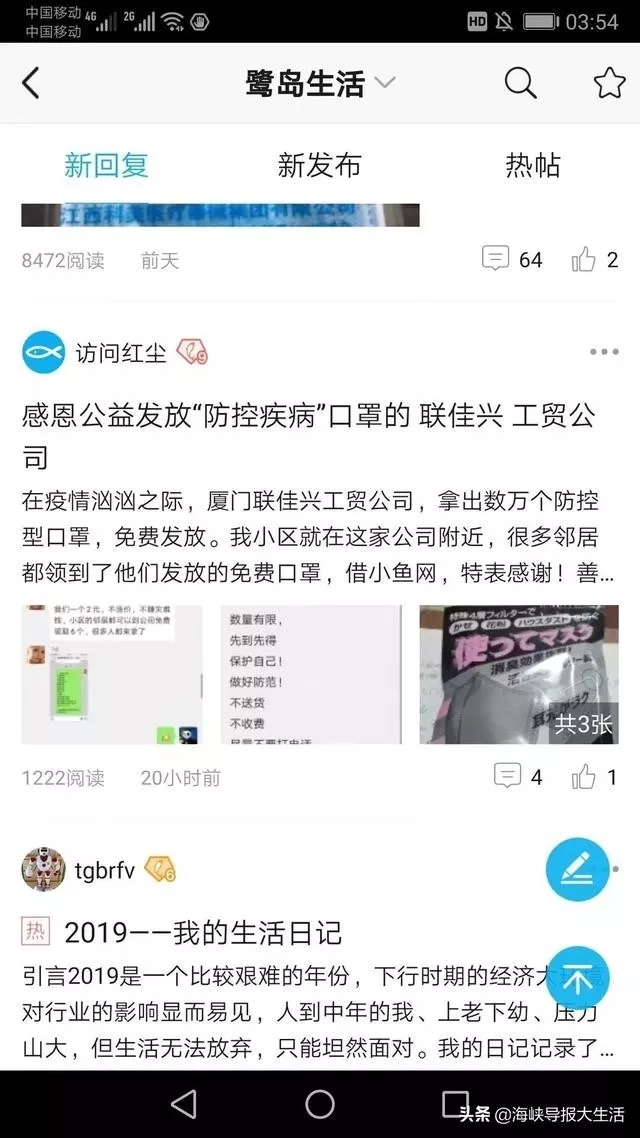View the mask package photo marked 共3张
The width and height of the screenshot is (640, 1138).
518,675
